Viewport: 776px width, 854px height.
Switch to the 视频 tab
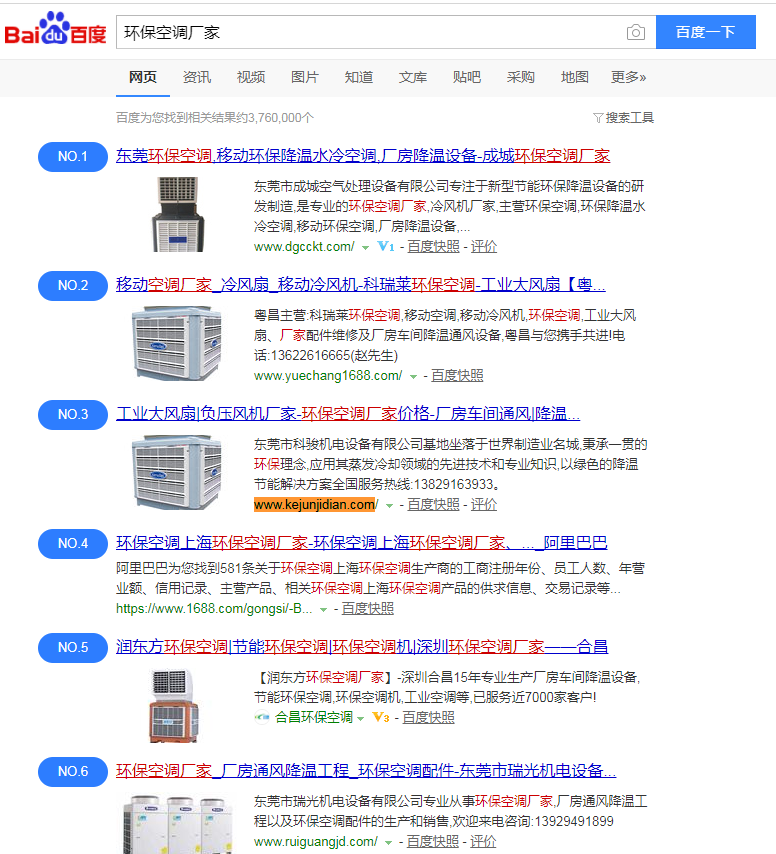click(251, 77)
